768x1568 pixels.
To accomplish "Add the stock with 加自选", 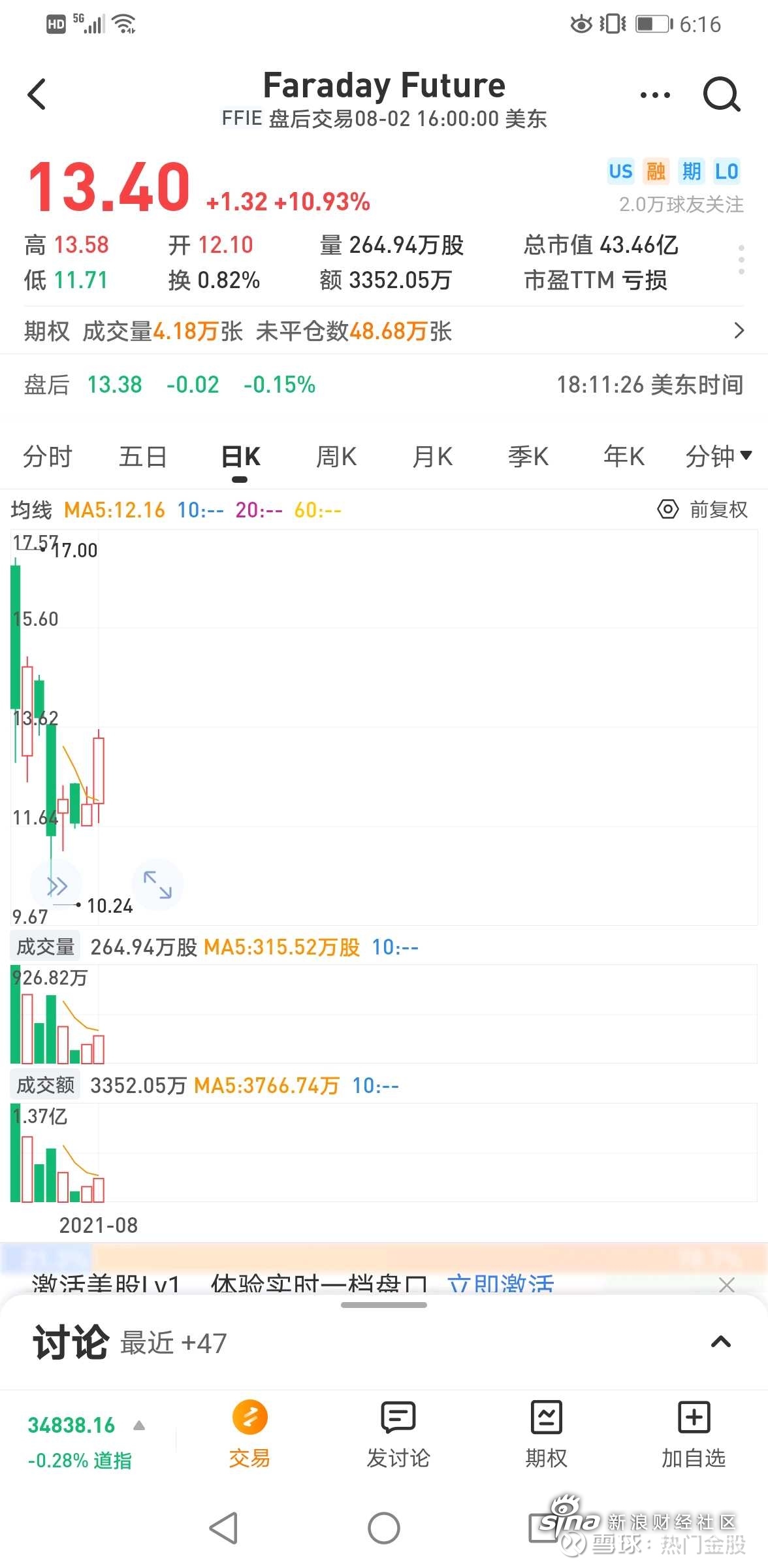I will pyautogui.click(x=694, y=1435).
